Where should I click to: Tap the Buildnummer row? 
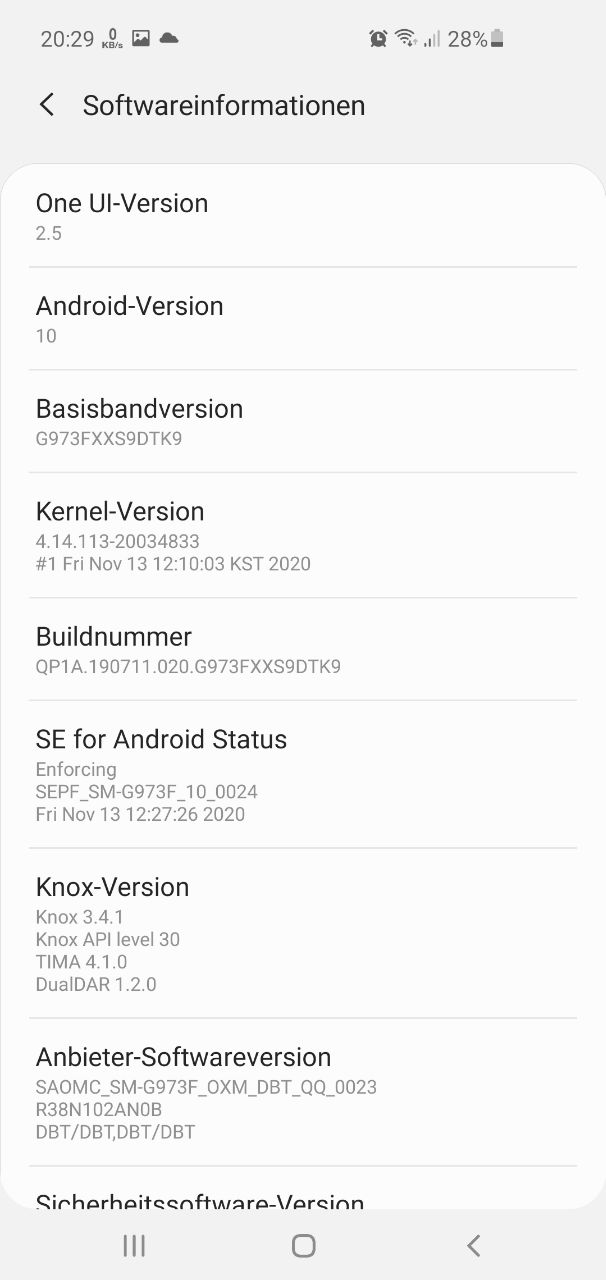(x=303, y=650)
